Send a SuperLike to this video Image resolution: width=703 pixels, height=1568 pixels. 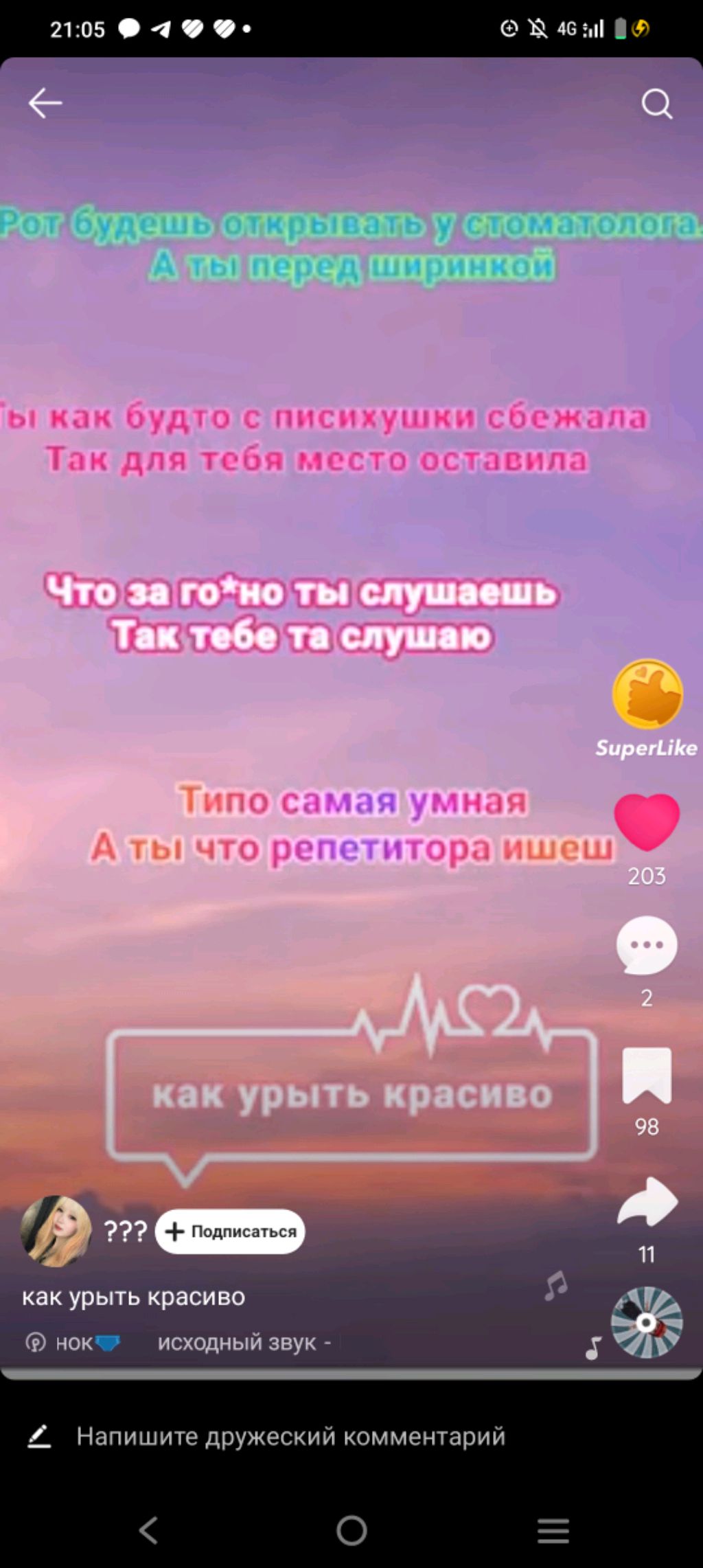pos(647,695)
